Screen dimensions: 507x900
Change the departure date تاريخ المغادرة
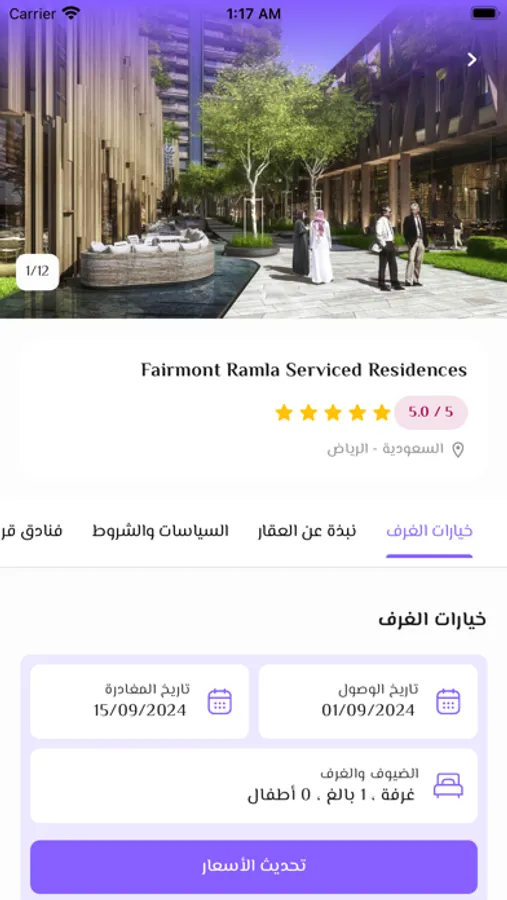(x=140, y=701)
